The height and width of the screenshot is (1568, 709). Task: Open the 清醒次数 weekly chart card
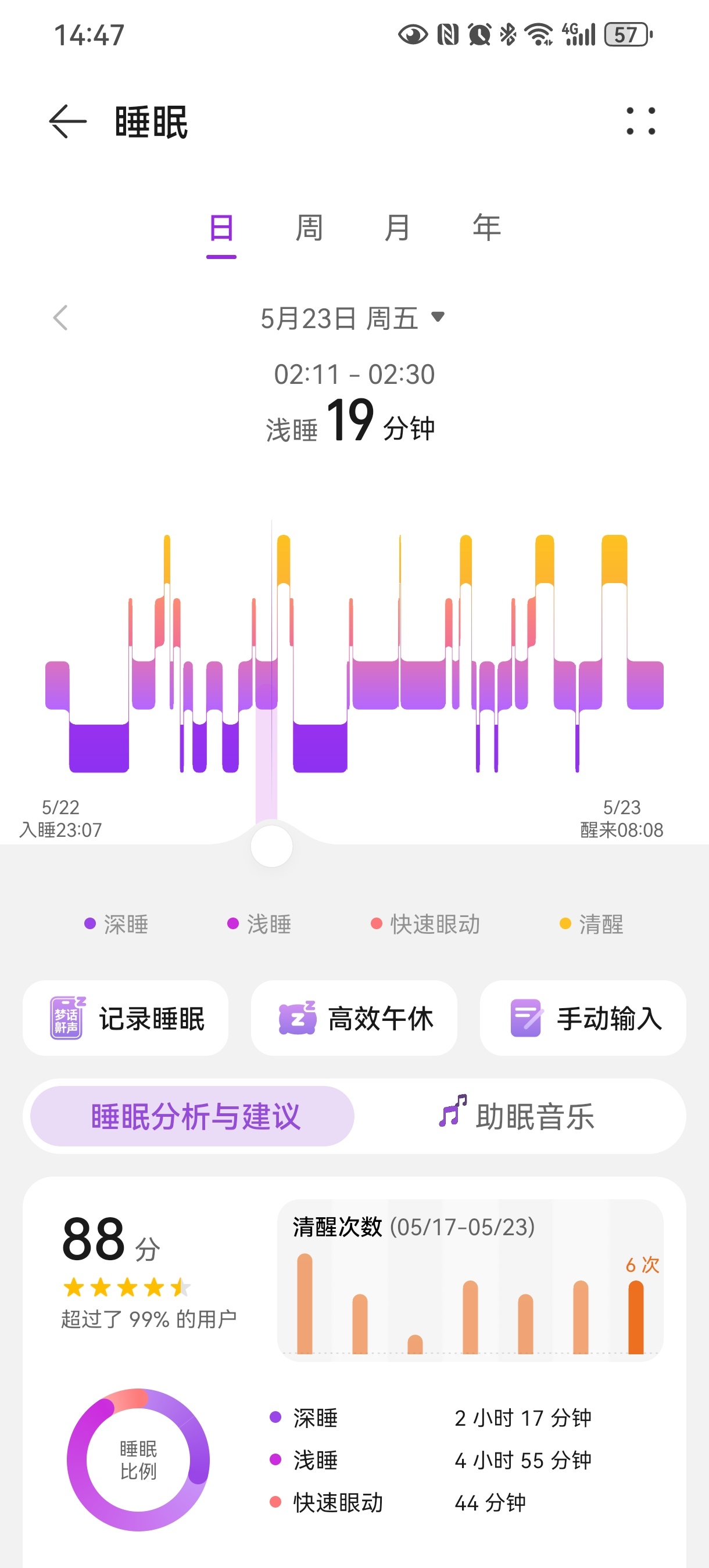click(470, 1281)
